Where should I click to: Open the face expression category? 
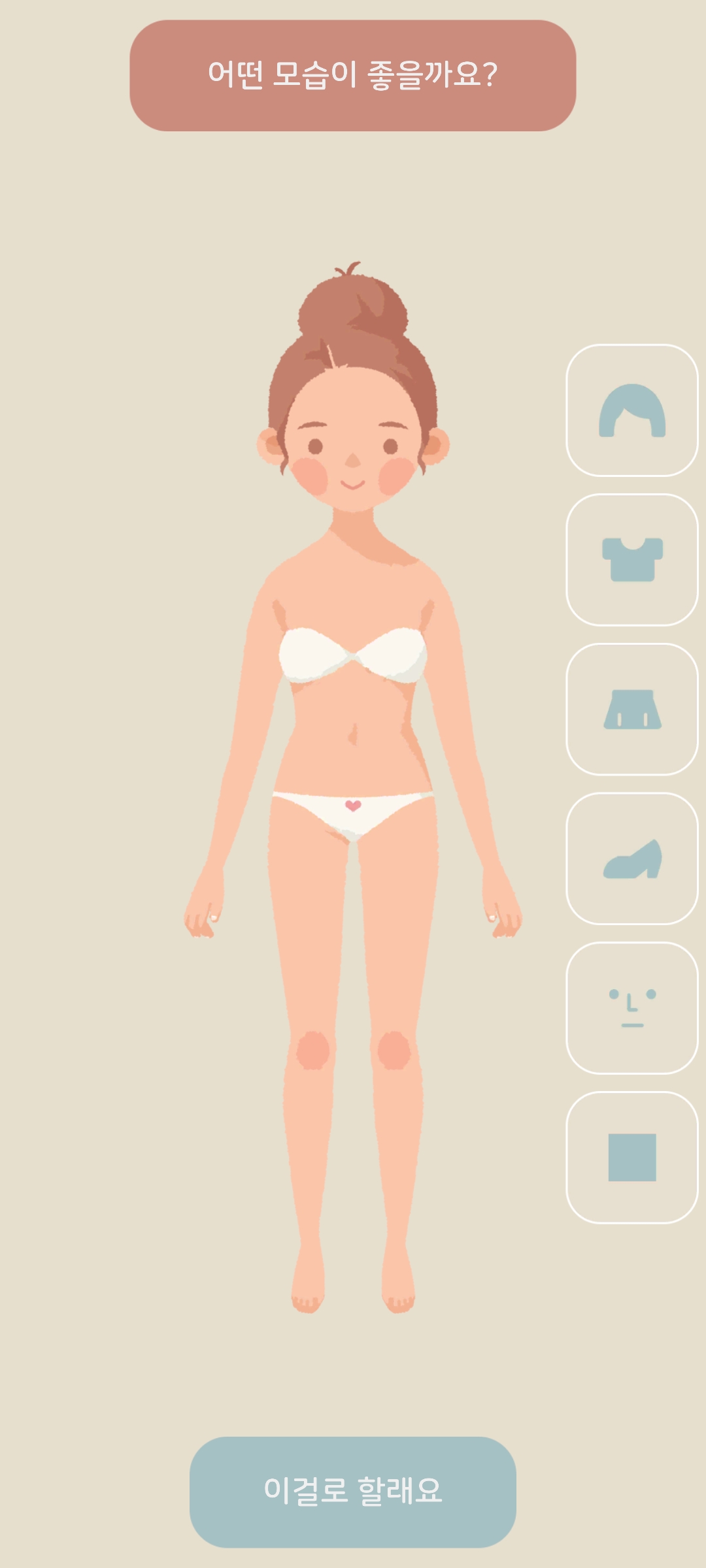pos(632,1008)
